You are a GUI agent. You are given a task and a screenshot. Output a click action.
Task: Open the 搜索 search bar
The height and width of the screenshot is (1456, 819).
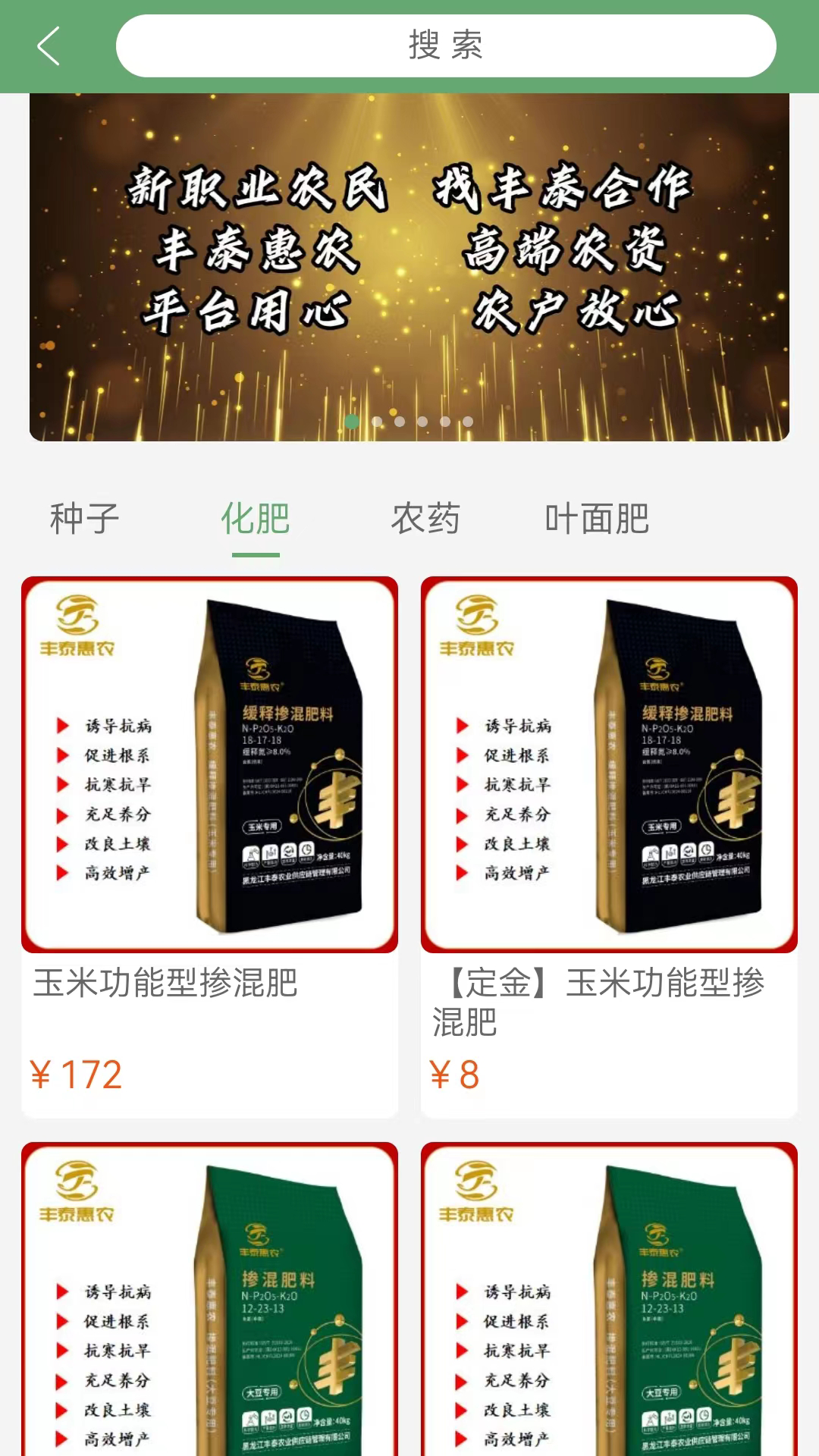tap(447, 45)
